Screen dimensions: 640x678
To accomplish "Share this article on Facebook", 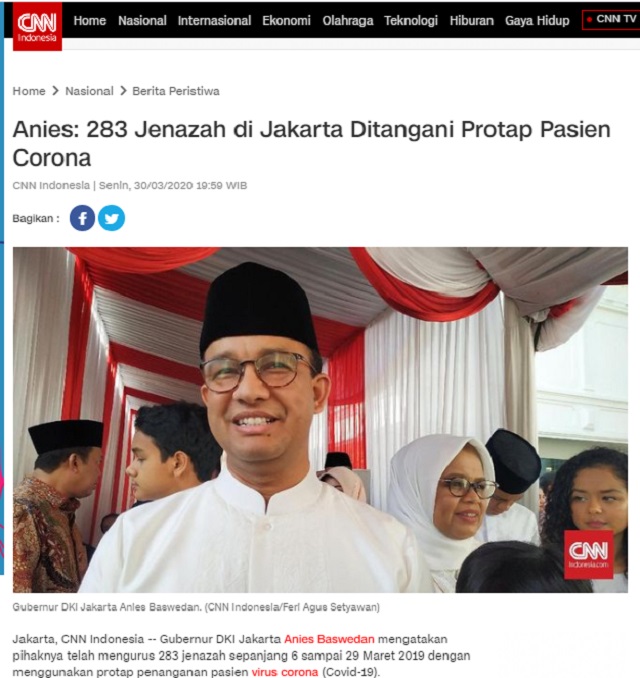I will click(x=82, y=218).
